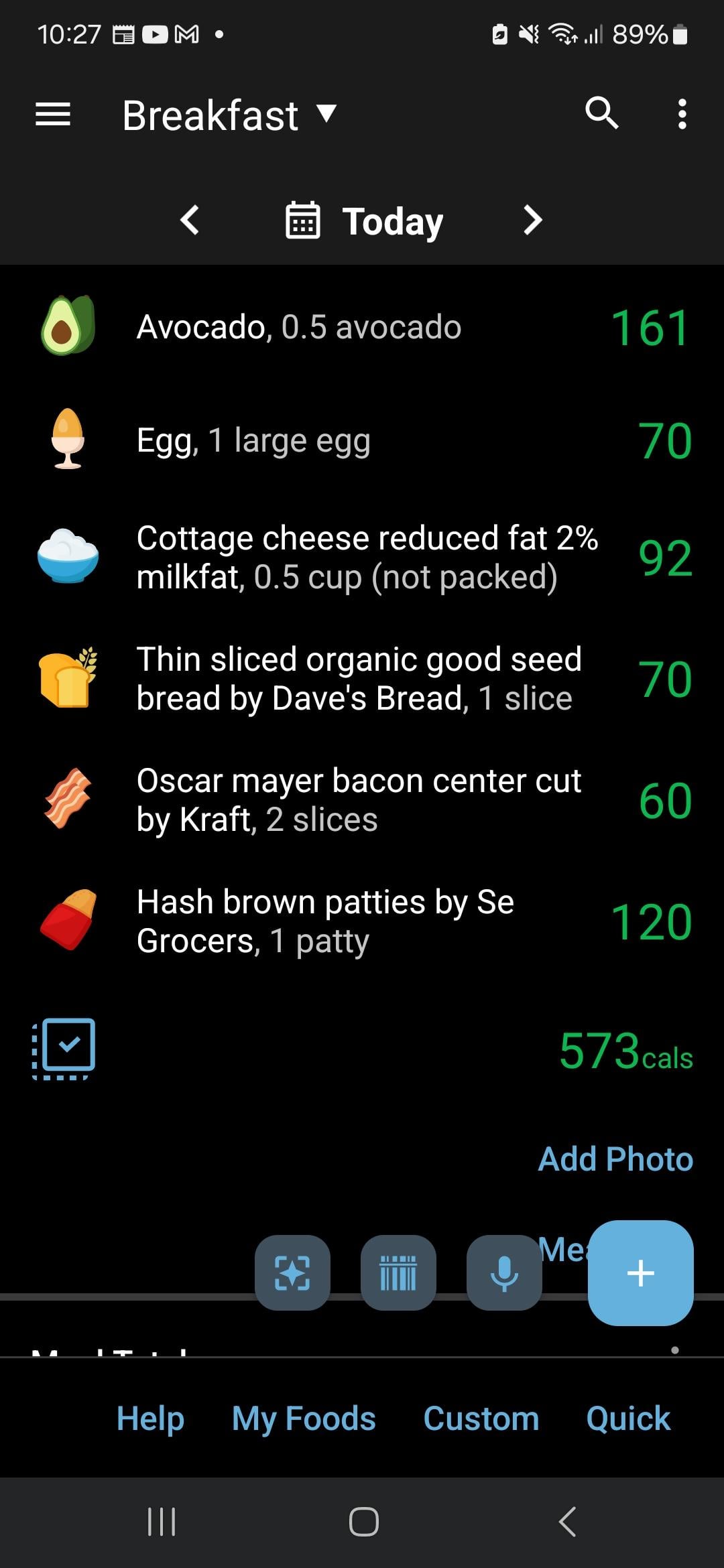The image size is (724, 1568).
Task: Open the Hash brown patties entry
Action: [362, 921]
